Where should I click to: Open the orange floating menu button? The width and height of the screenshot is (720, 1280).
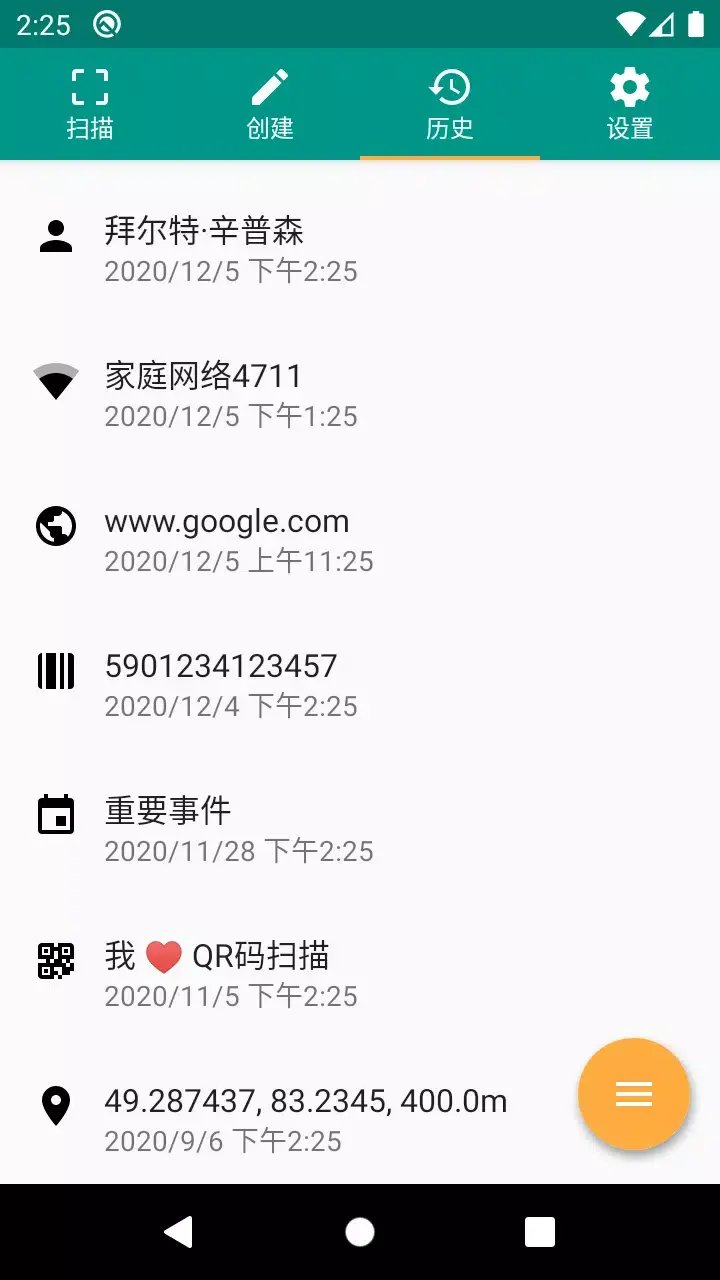click(x=633, y=1094)
